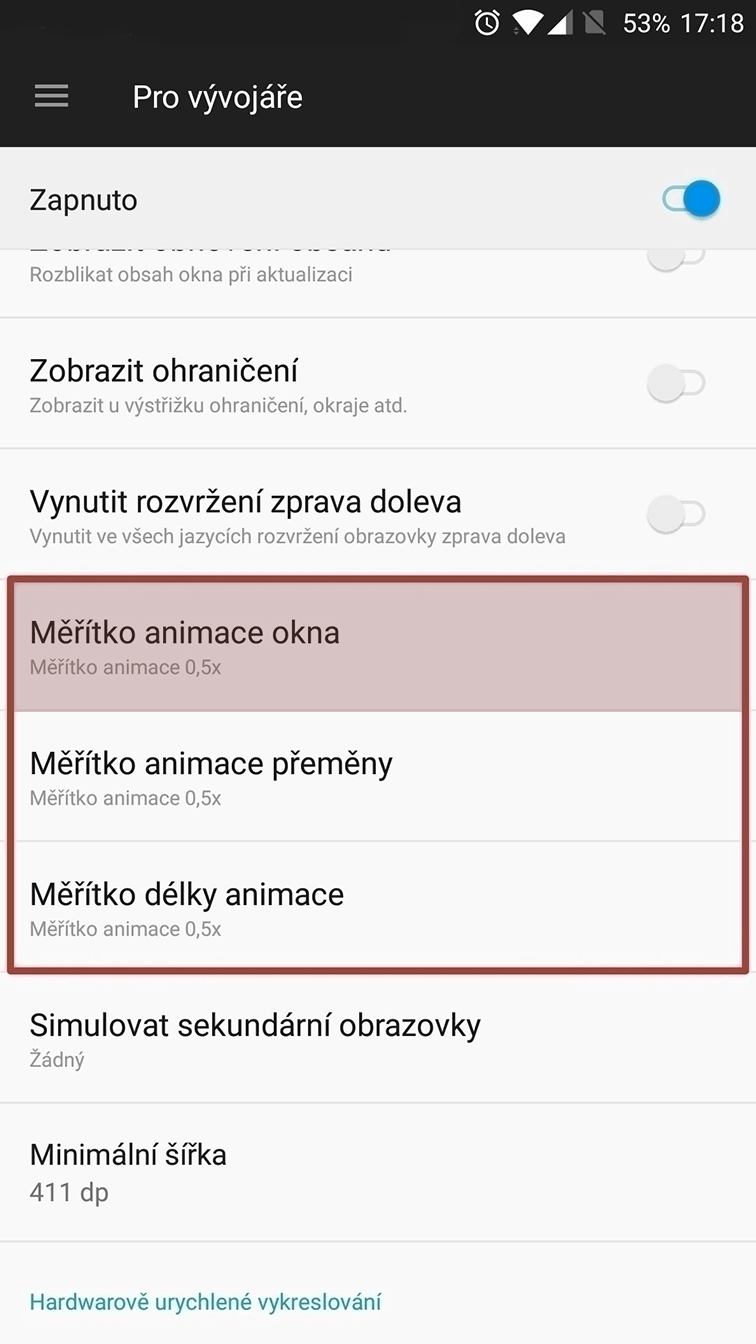Turn off the Zapnuto developer options switch
Screen dimensions: 756x1344
tap(691, 199)
